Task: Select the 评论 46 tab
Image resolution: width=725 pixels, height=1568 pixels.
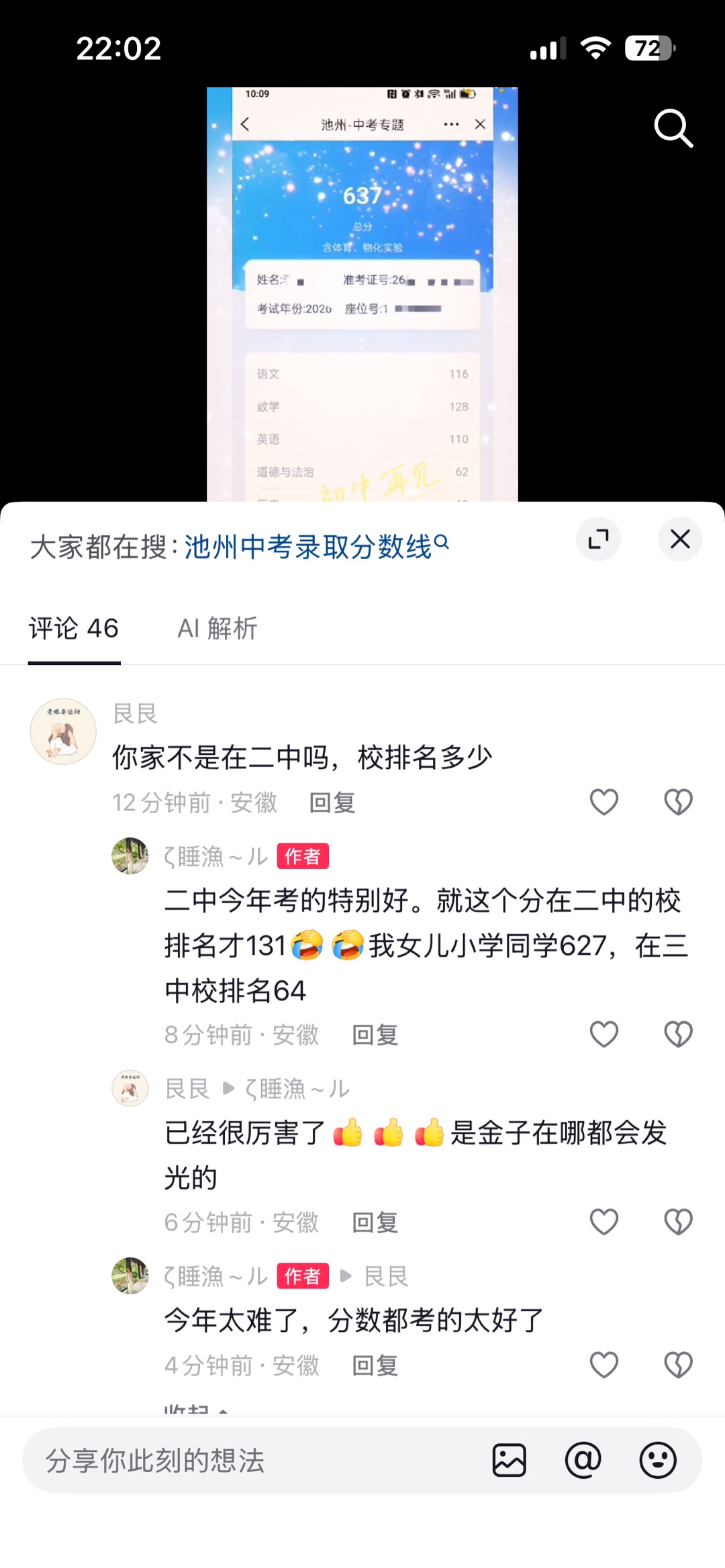Action: pyautogui.click(x=74, y=629)
